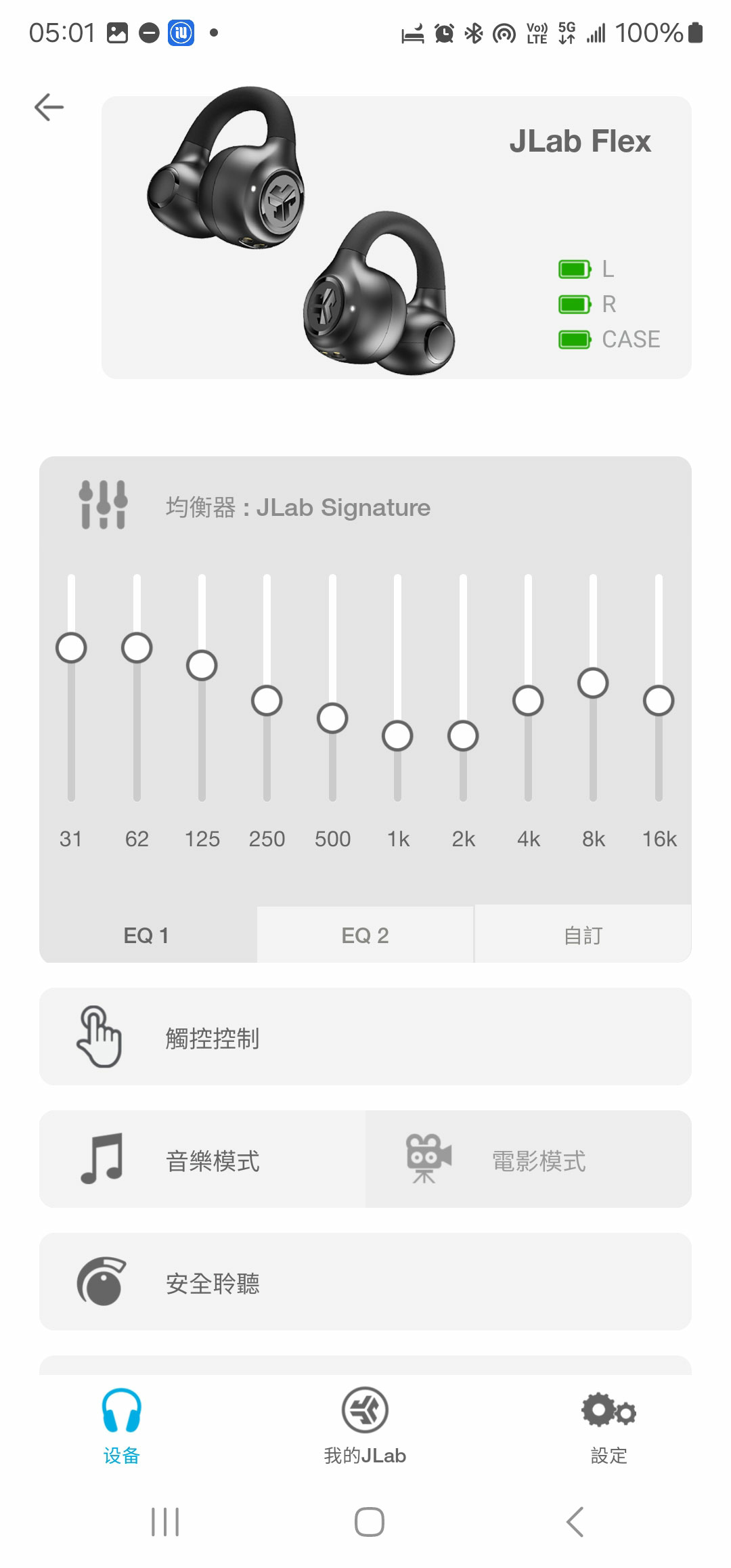Select the blue 设备 headphones icon

pyautogui.click(x=120, y=1413)
